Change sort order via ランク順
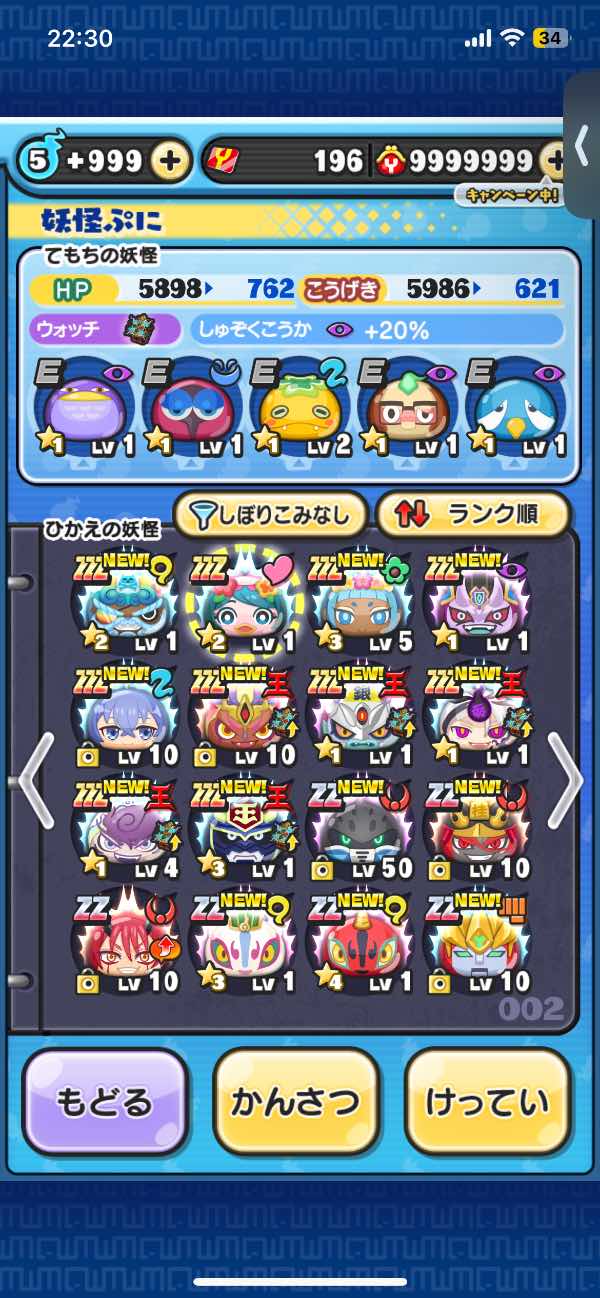This screenshot has height=1298, width=600. click(x=472, y=515)
